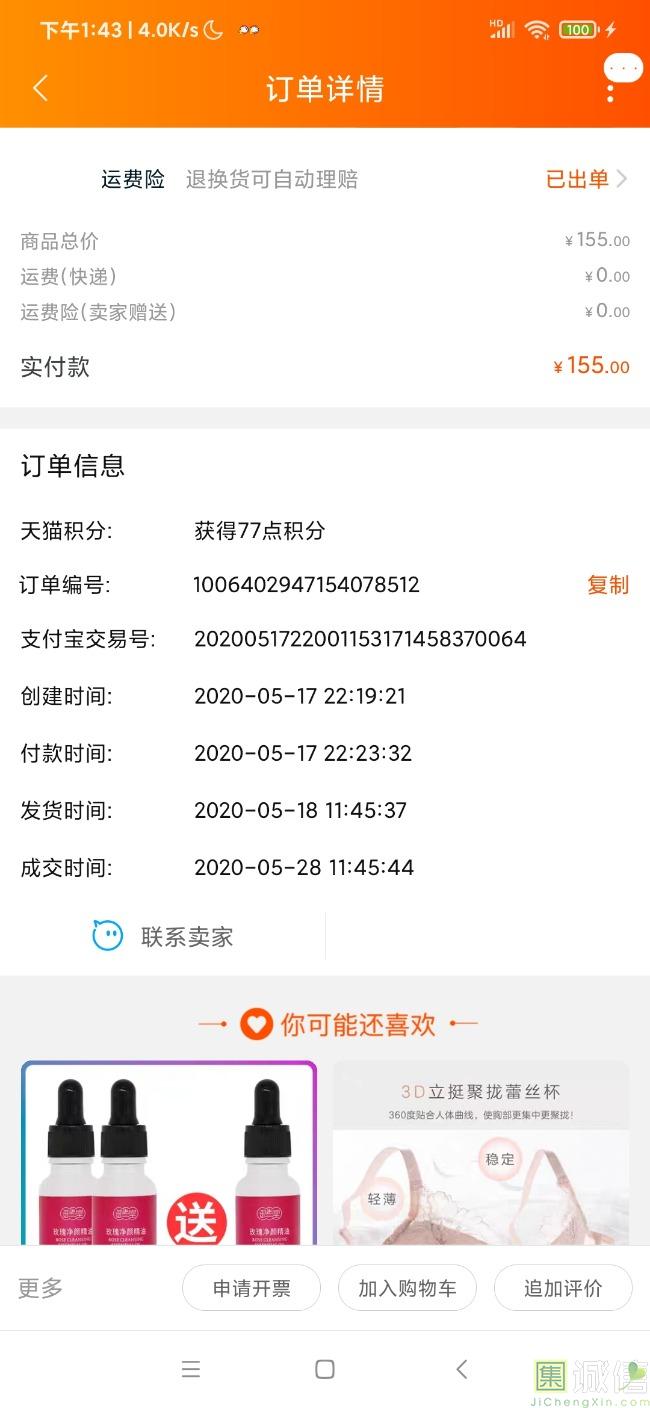Open the rose cleansing serum product card
Image resolution: width=650 pixels, height=1408 pixels.
click(x=169, y=1155)
